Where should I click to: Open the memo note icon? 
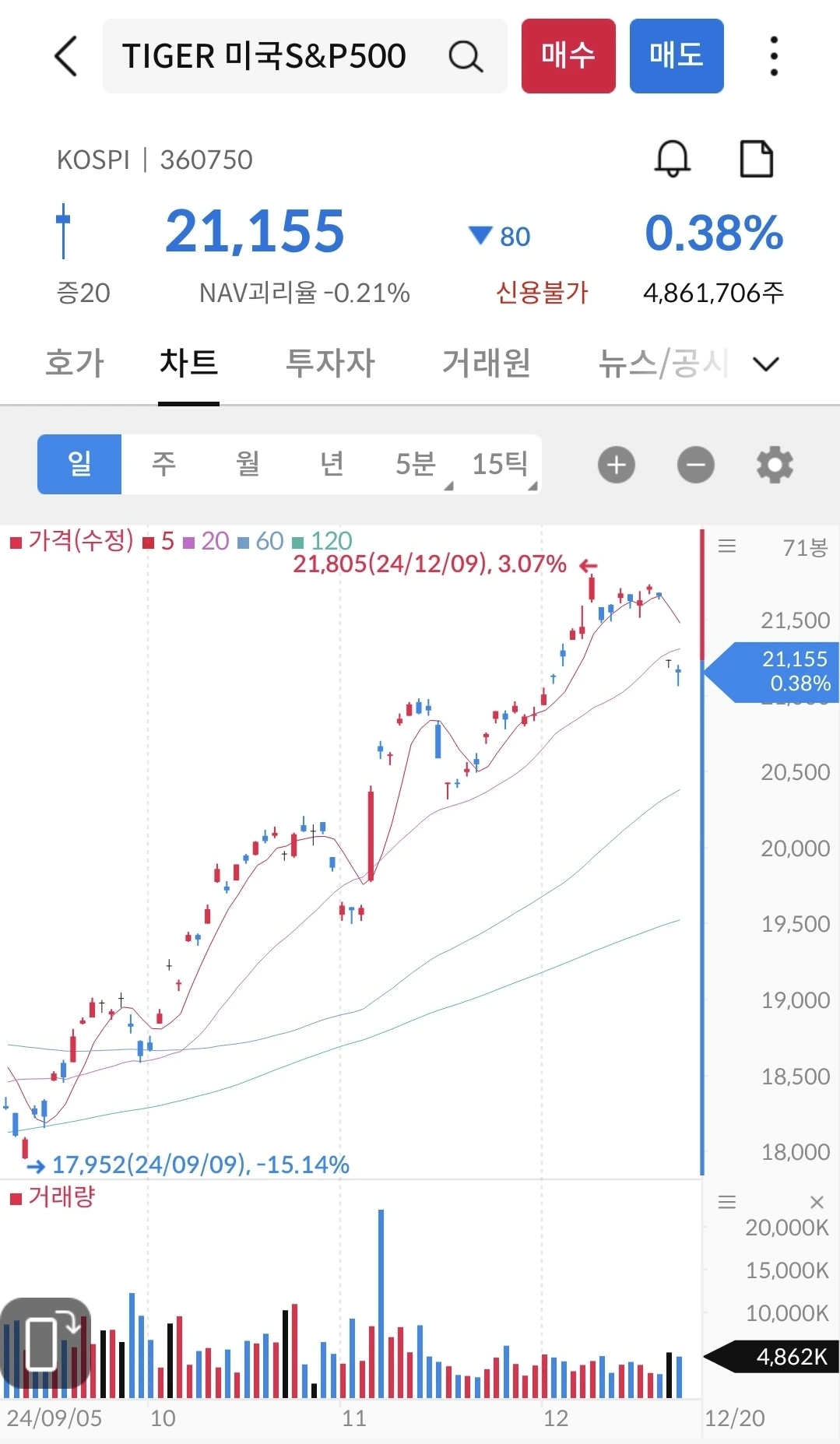coord(756,159)
